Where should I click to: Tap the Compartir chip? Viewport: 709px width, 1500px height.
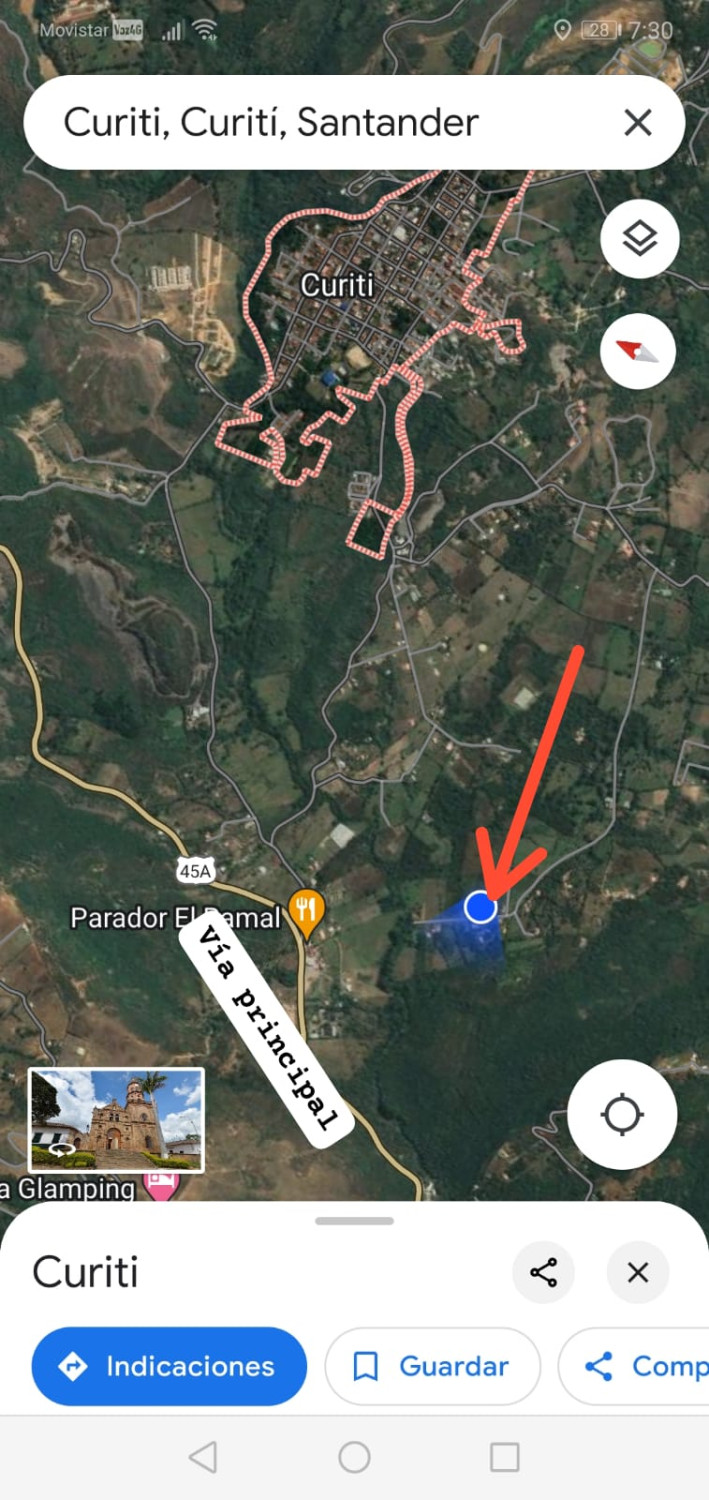click(x=640, y=1366)
